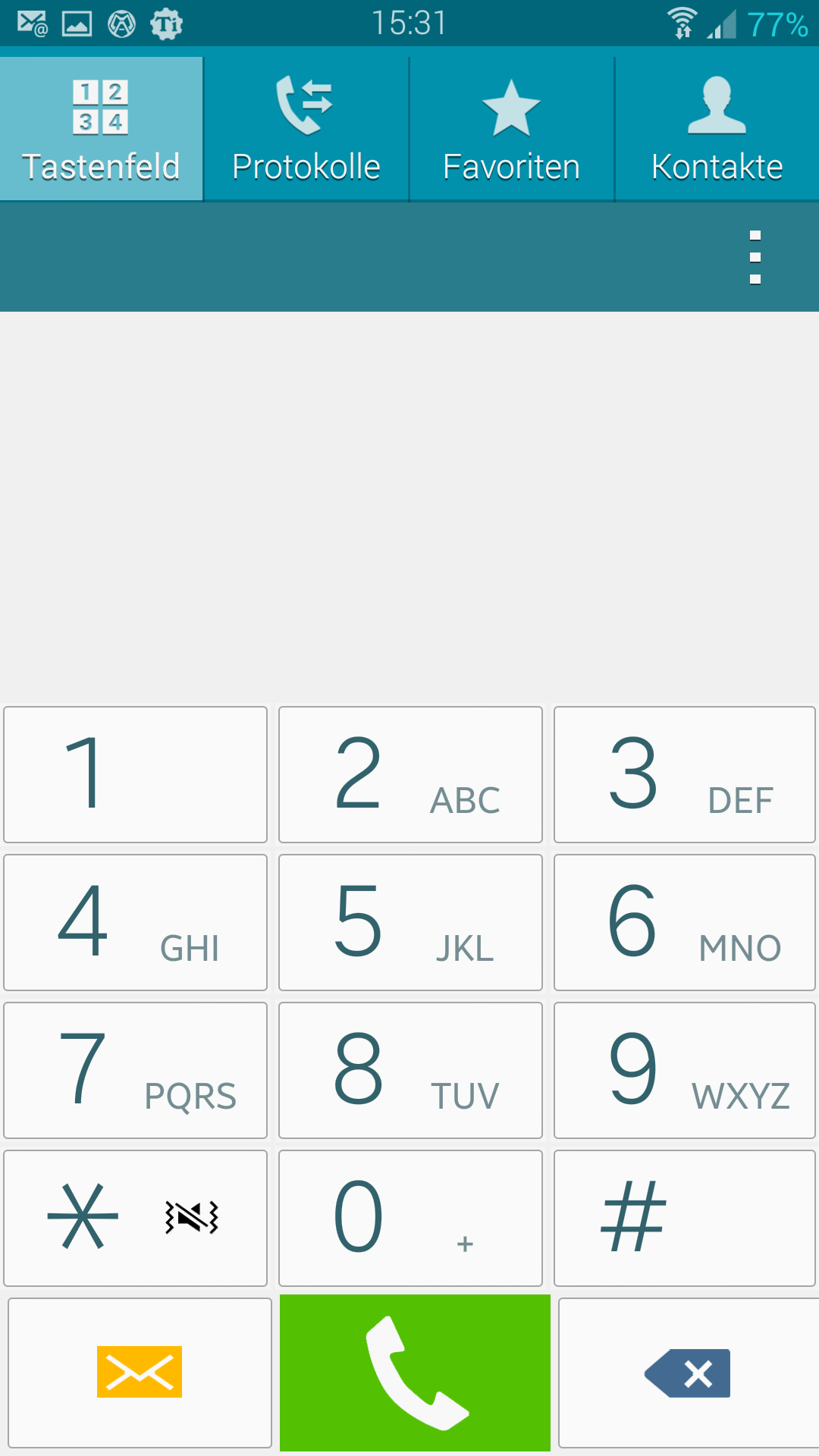Enter digit 3 DEF
This screenshot has width=819, height=1456.
685,774
